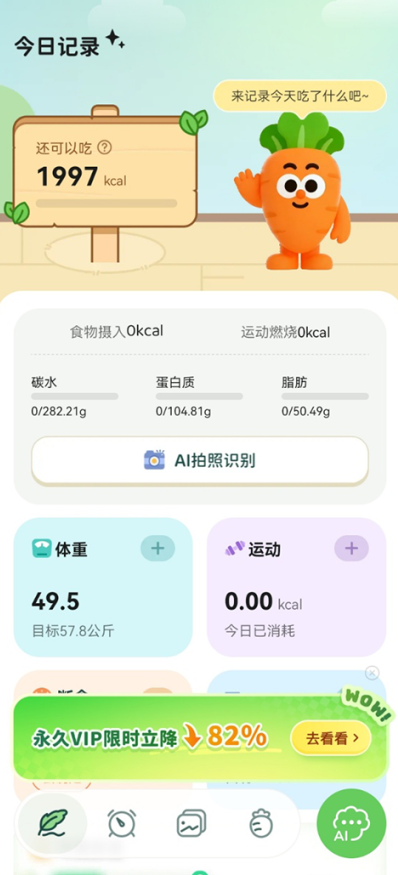Switch to the alarm clock tab
This screenshot has height=875, width=398.
[x=122, y=824]
